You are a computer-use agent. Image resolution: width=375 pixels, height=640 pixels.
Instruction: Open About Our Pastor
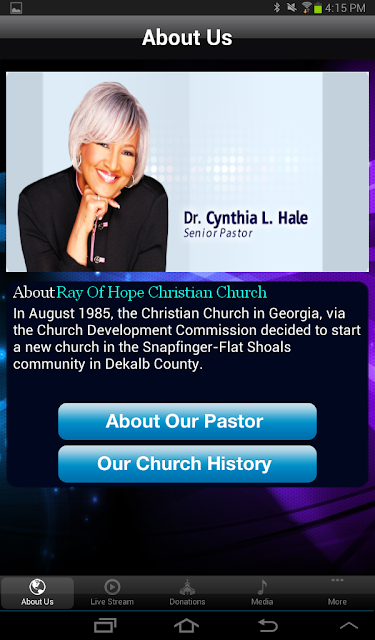187,421
